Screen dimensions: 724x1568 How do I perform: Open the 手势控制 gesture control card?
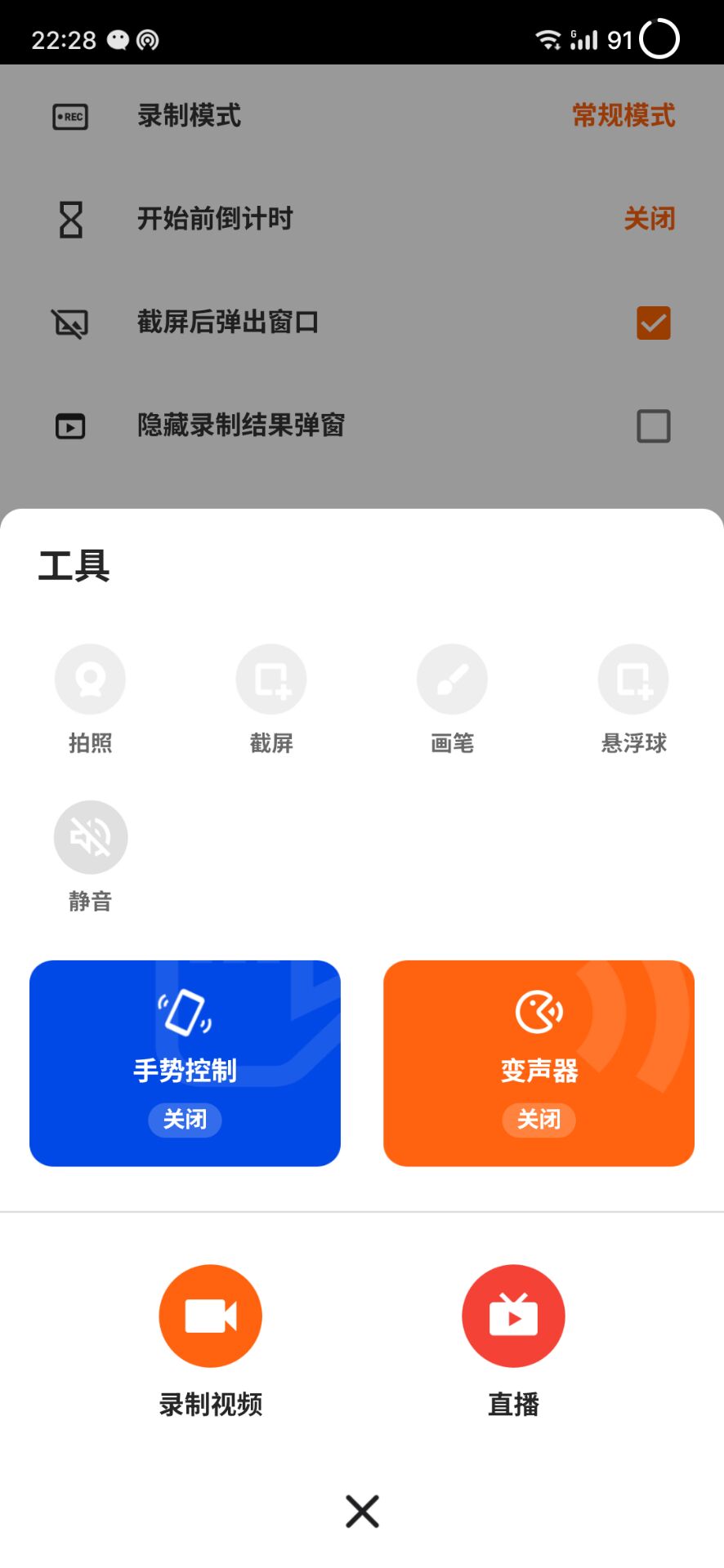click(x=185, y=1063)
